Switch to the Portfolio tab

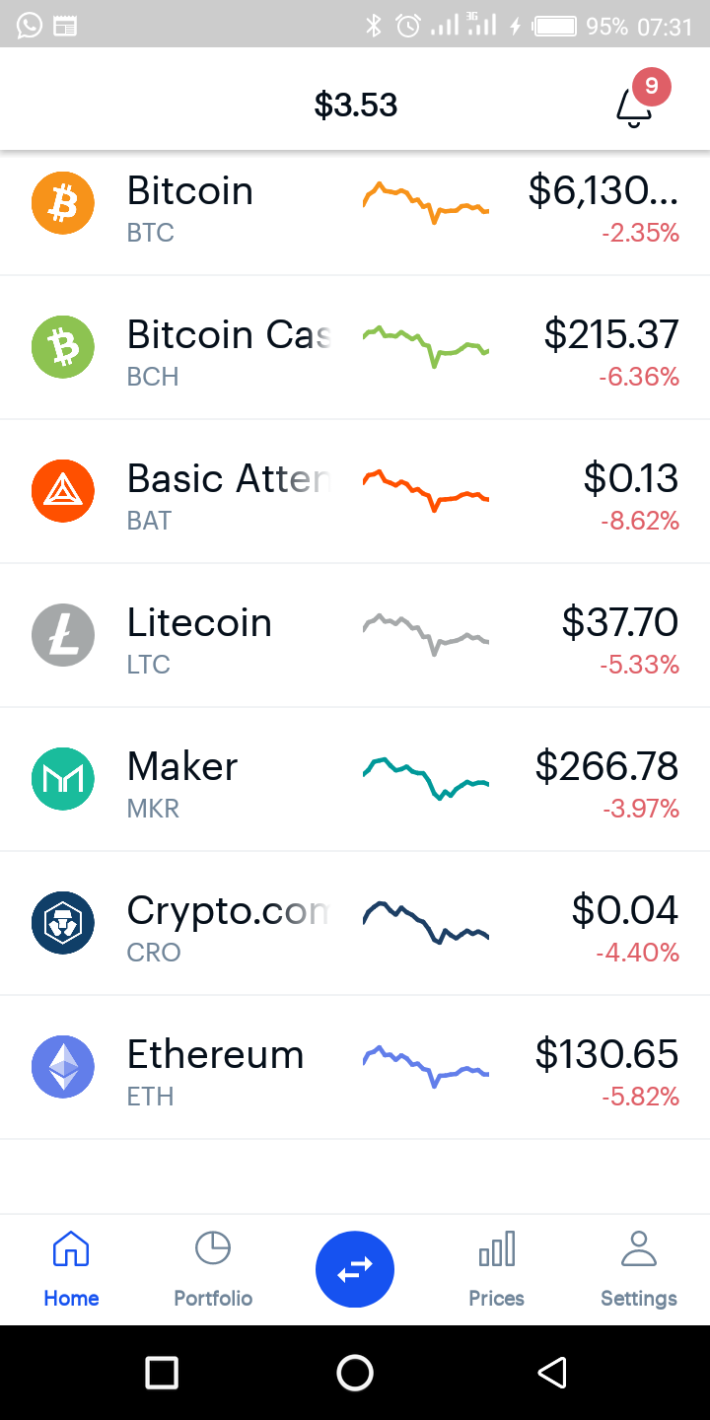pos(213,1270)
